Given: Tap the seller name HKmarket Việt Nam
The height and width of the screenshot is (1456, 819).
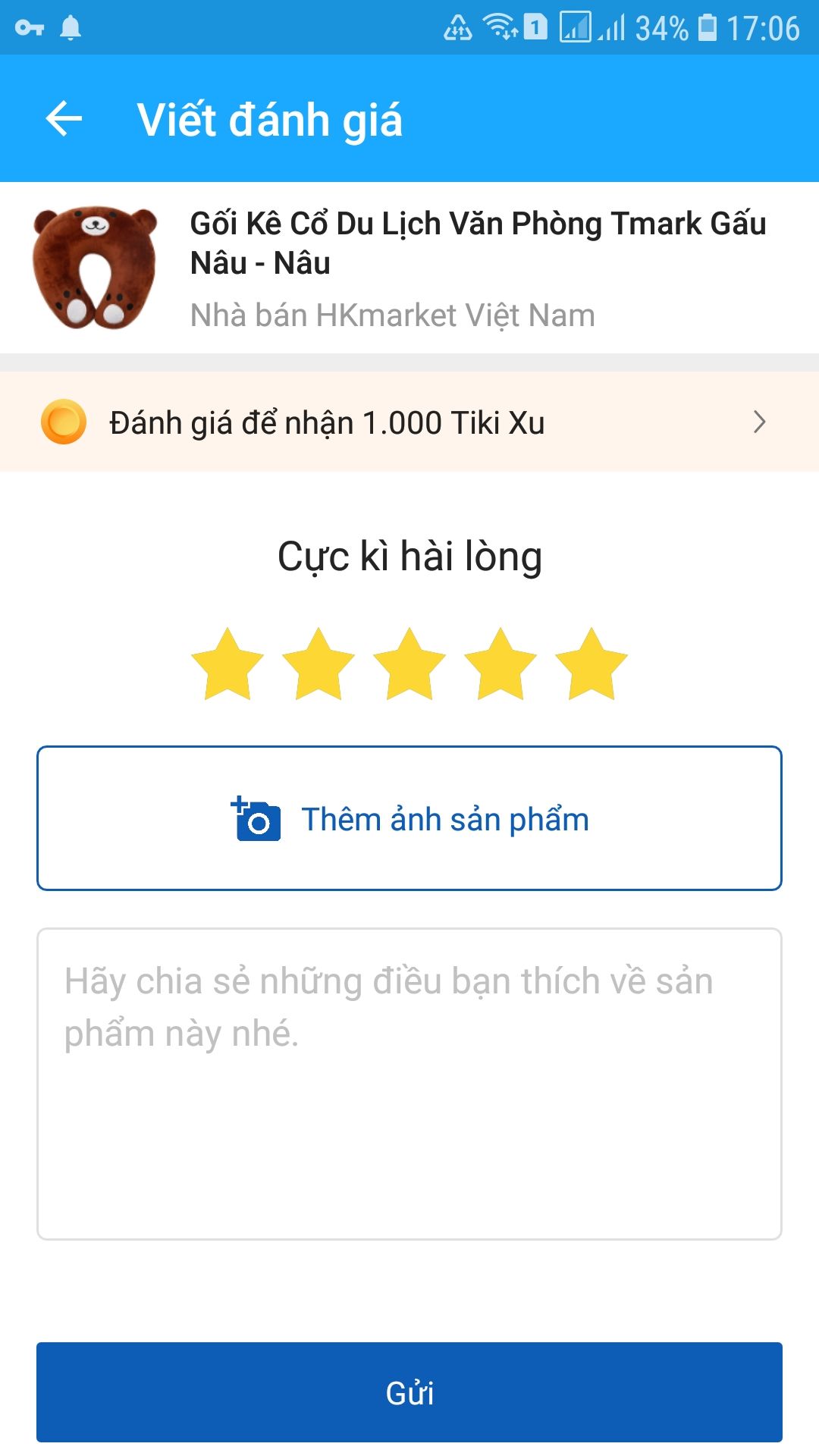Looking at the screenshot, I should 393,316.
